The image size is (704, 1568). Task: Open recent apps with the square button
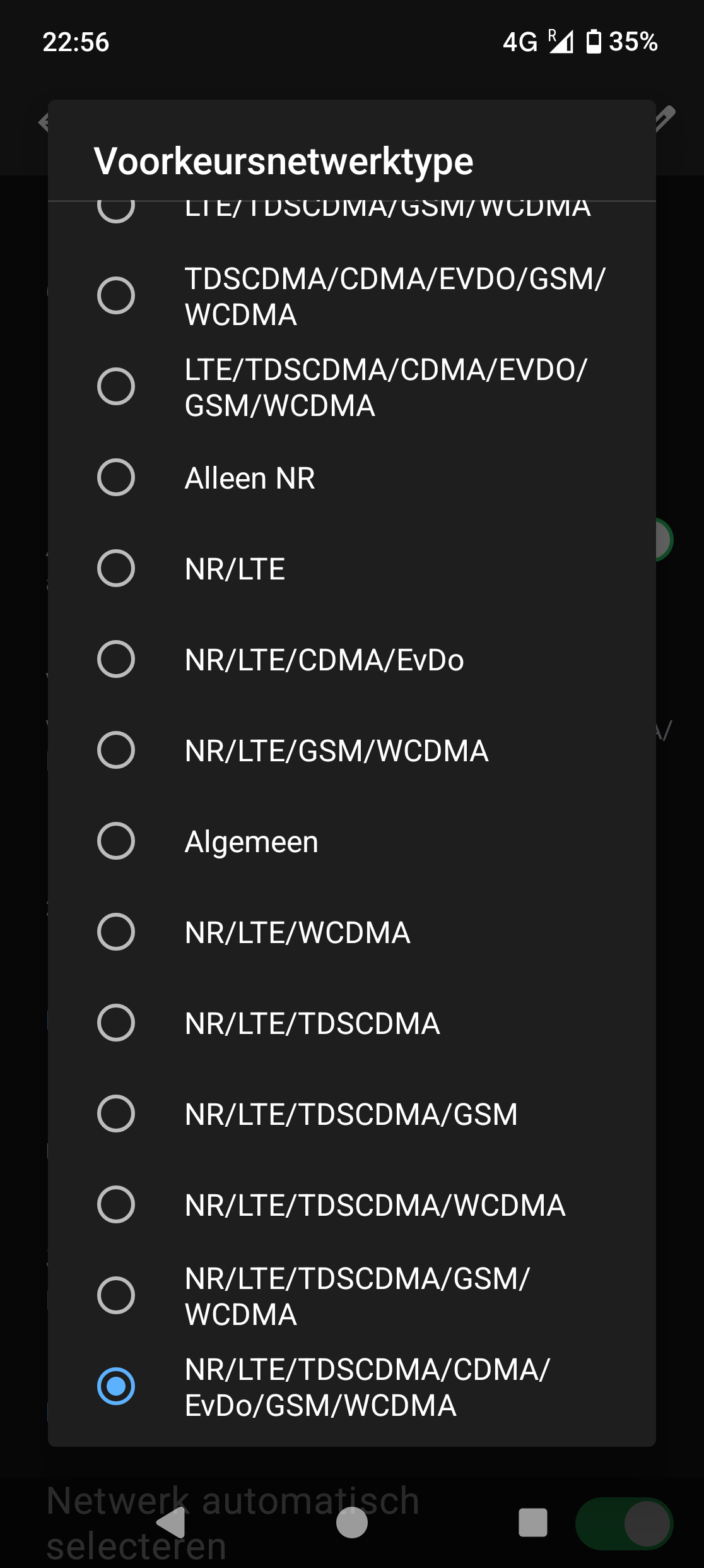tap(533, 1523)
